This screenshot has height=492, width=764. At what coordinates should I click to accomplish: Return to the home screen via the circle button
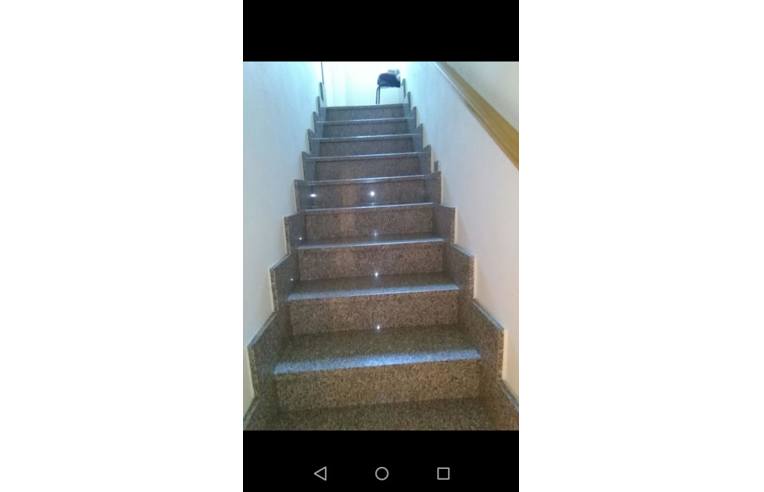382,473
